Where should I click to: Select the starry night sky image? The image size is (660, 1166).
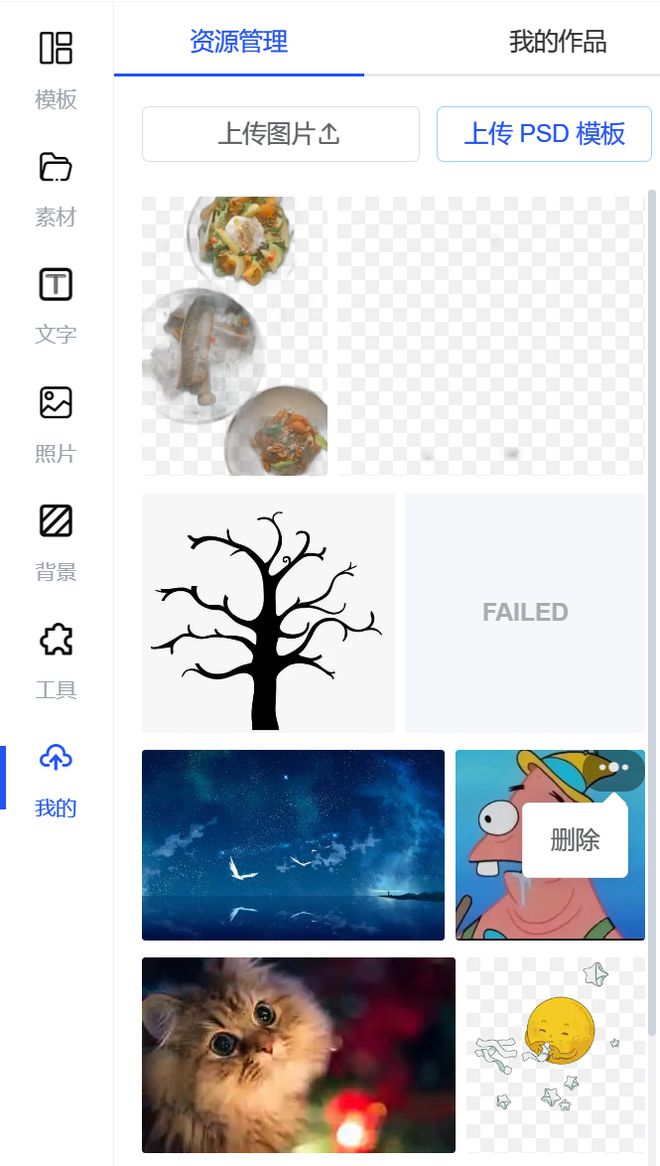pos(293,845)
